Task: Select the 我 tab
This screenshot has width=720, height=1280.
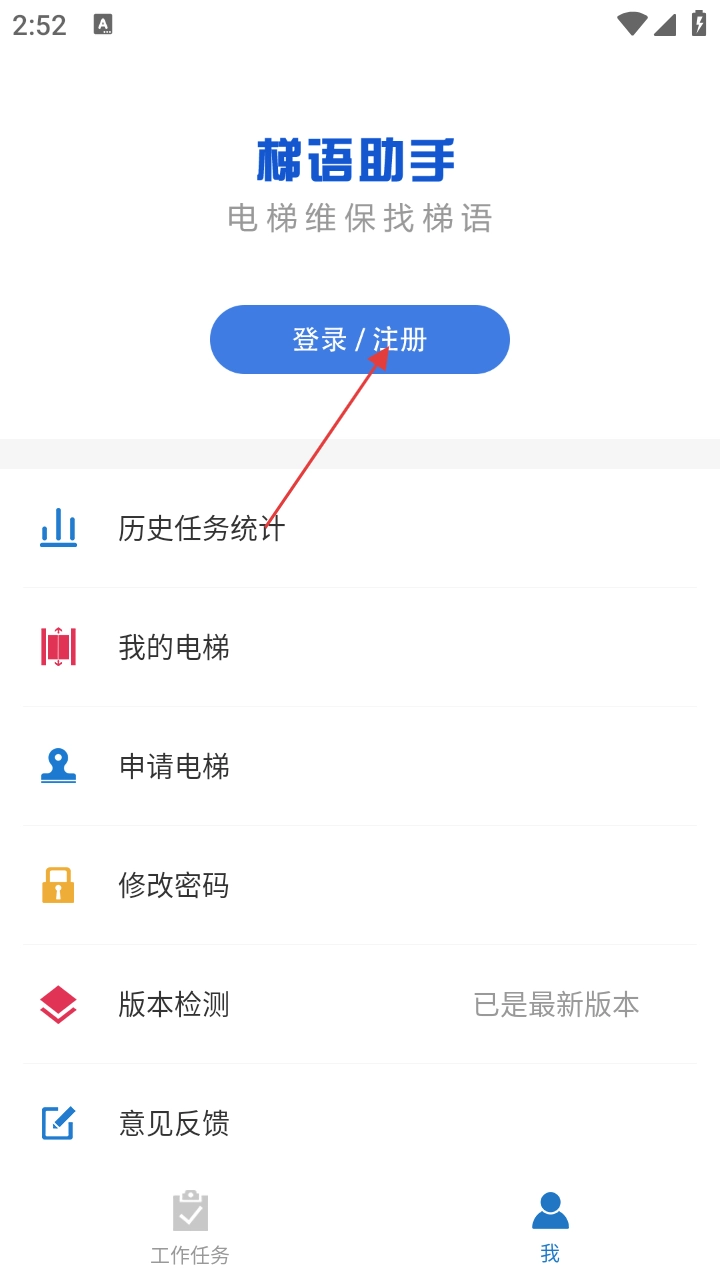Action: [550, 1227]
